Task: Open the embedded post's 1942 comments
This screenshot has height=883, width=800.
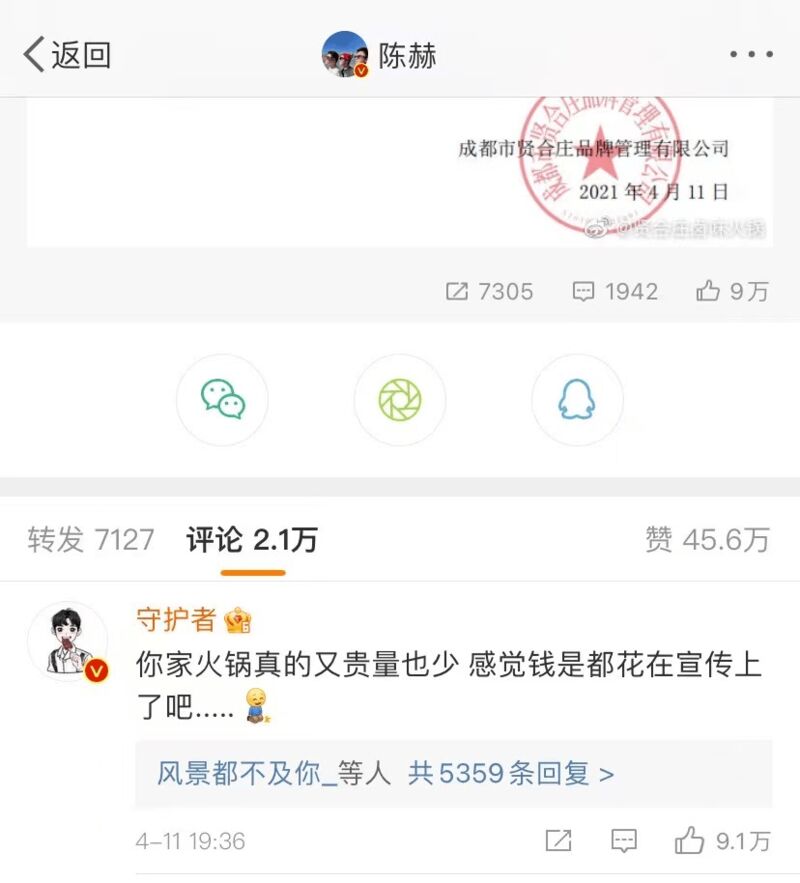Action: [615, 291]
